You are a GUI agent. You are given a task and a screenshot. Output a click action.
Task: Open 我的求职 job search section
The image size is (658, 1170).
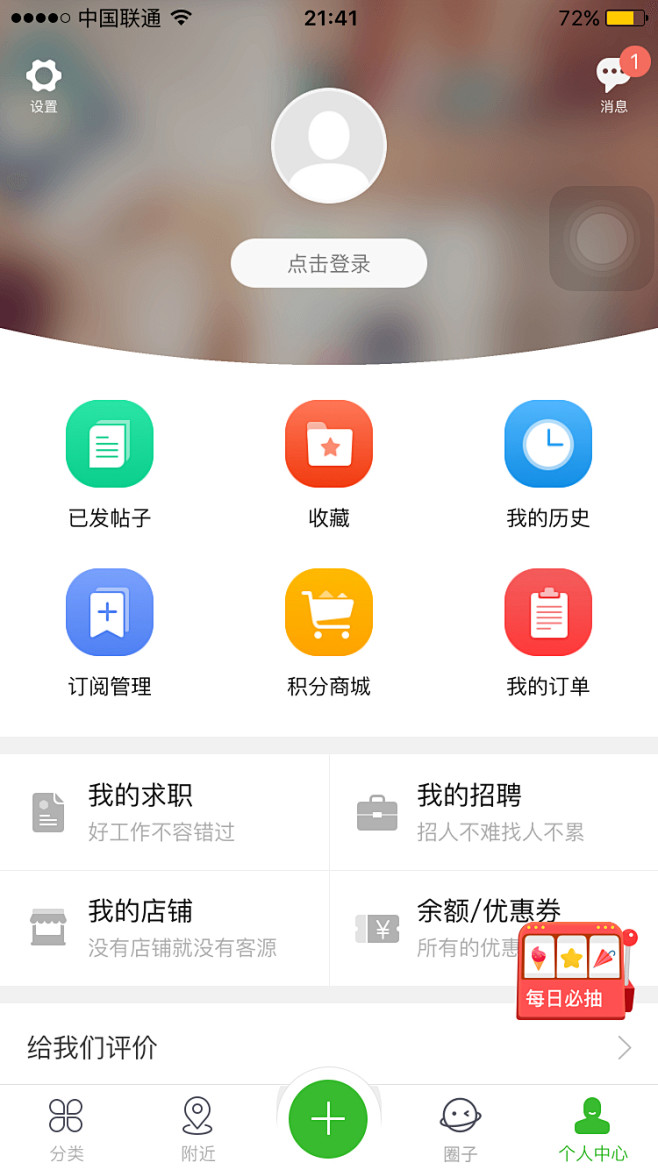pyautogui.click(x=165, y=812)
